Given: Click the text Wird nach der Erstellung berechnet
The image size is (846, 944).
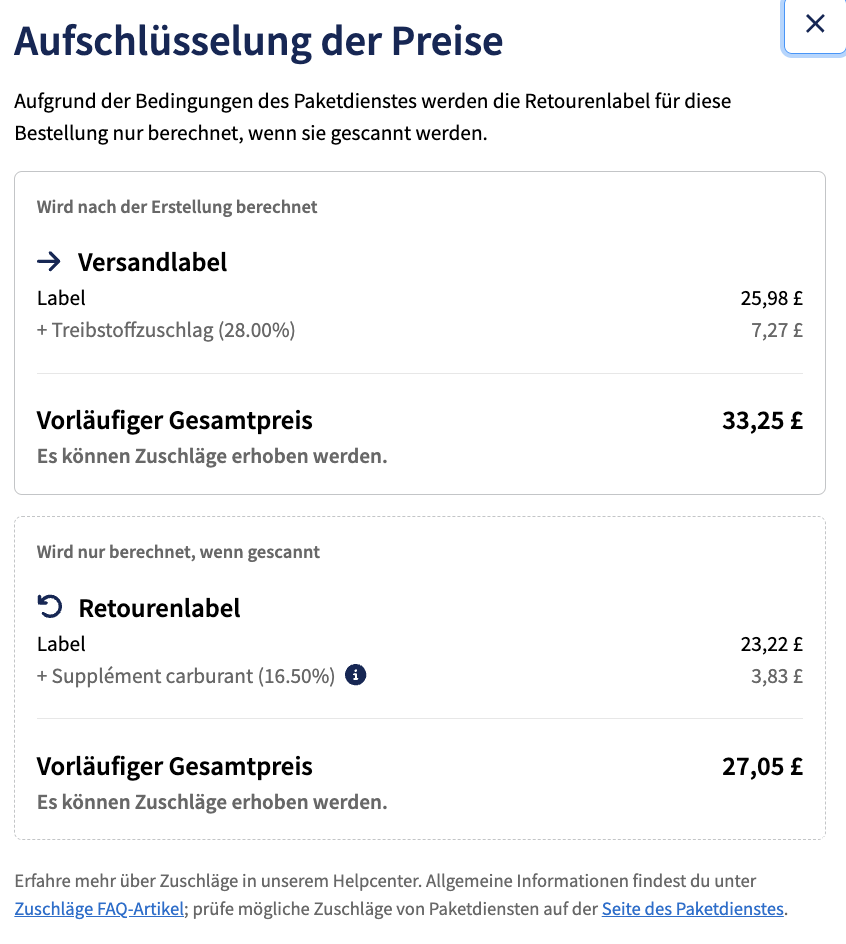Looking at the screenshot, I should pos(177,207).
